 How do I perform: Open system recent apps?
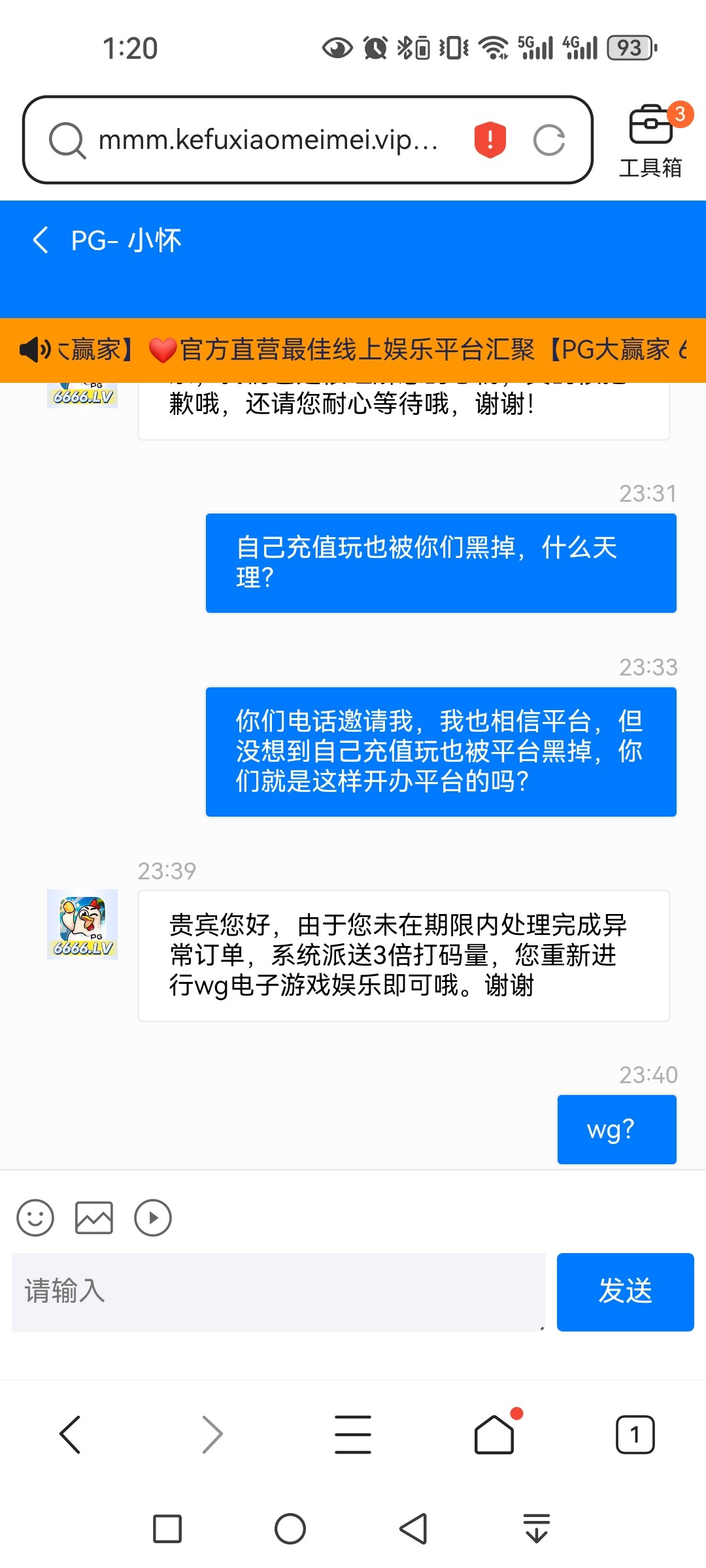(x=167, y=1529)
